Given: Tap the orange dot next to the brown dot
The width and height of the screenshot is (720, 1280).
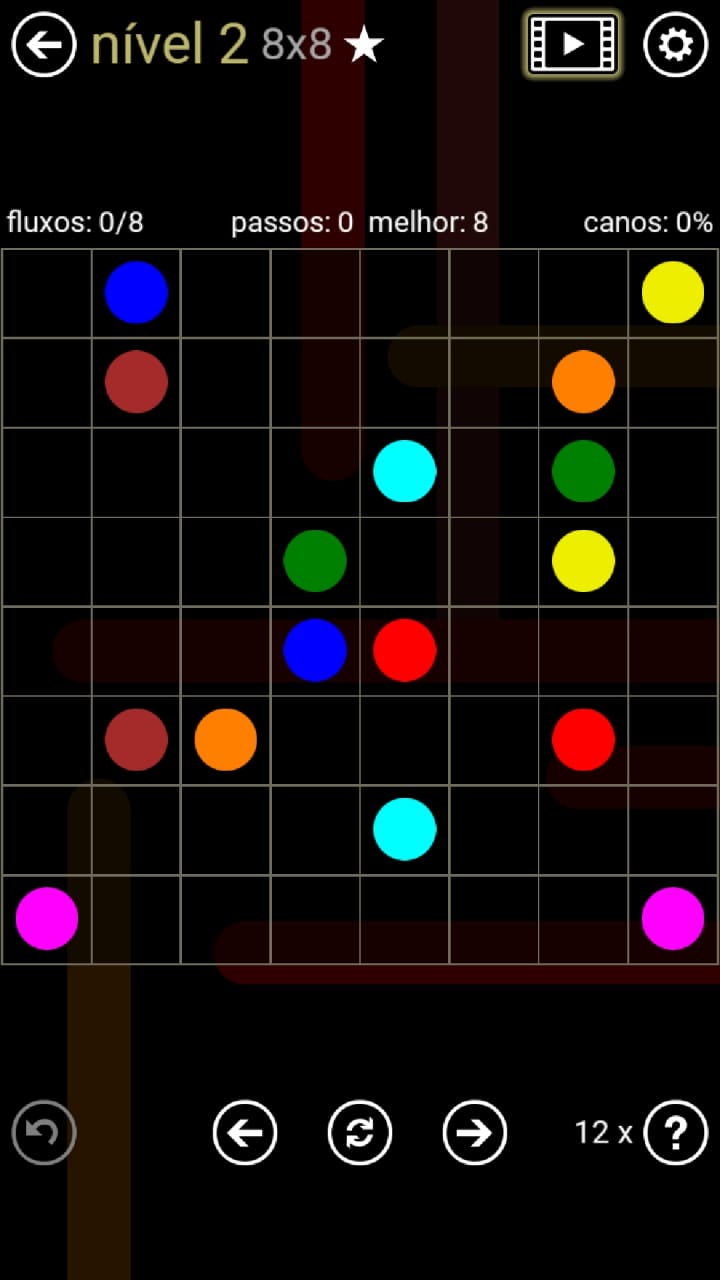Looking at the screenshot, I should [226, 740].
